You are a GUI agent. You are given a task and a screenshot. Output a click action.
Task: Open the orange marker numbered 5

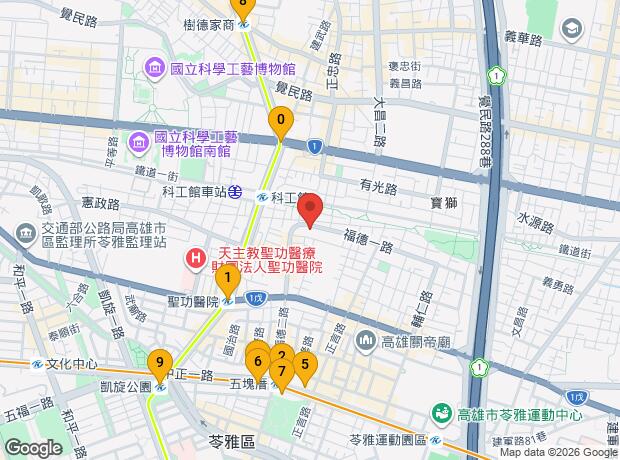(304, 368)
